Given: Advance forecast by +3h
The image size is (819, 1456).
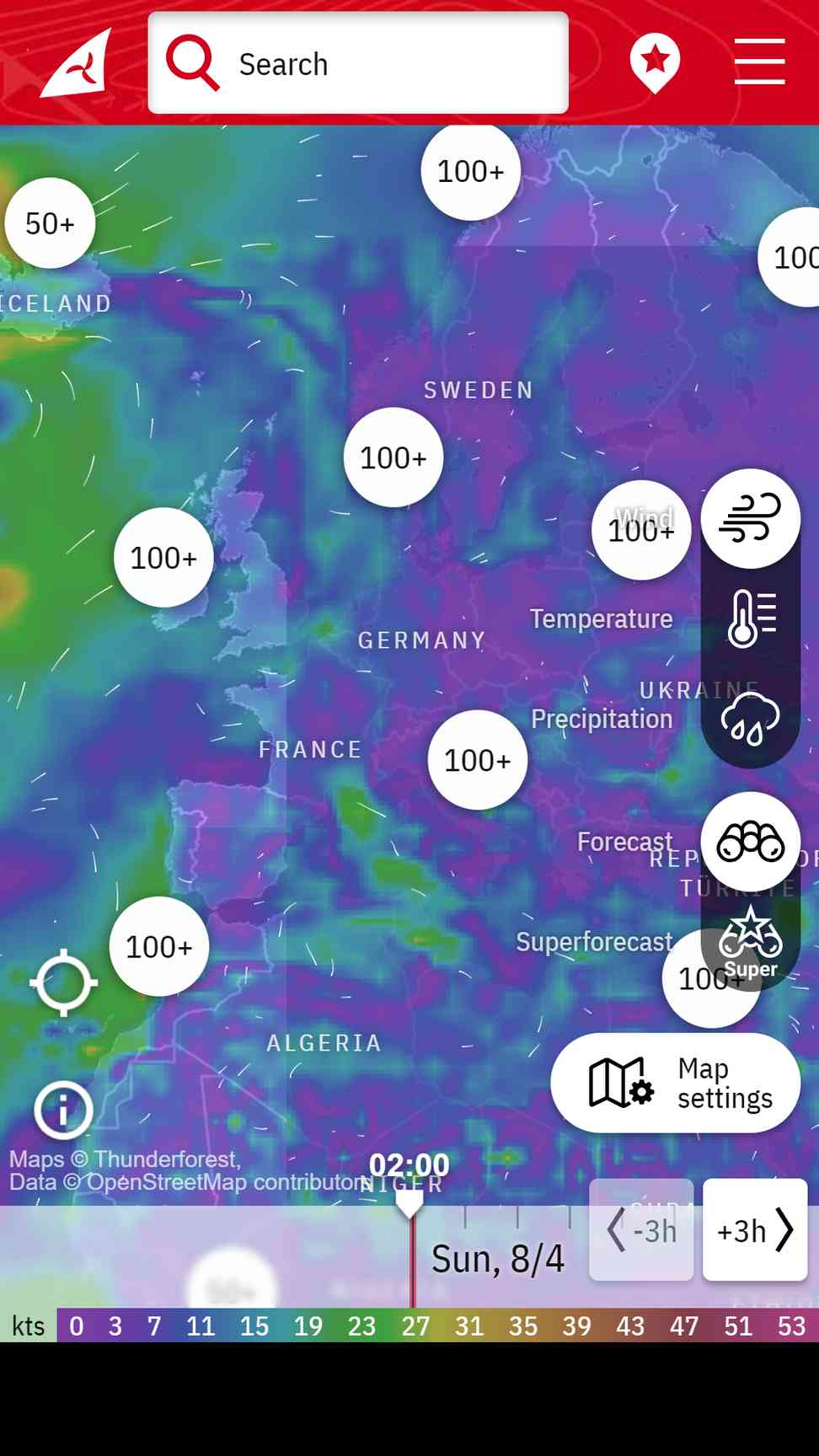Looking at the screenshot, I should coord(755,1230).
